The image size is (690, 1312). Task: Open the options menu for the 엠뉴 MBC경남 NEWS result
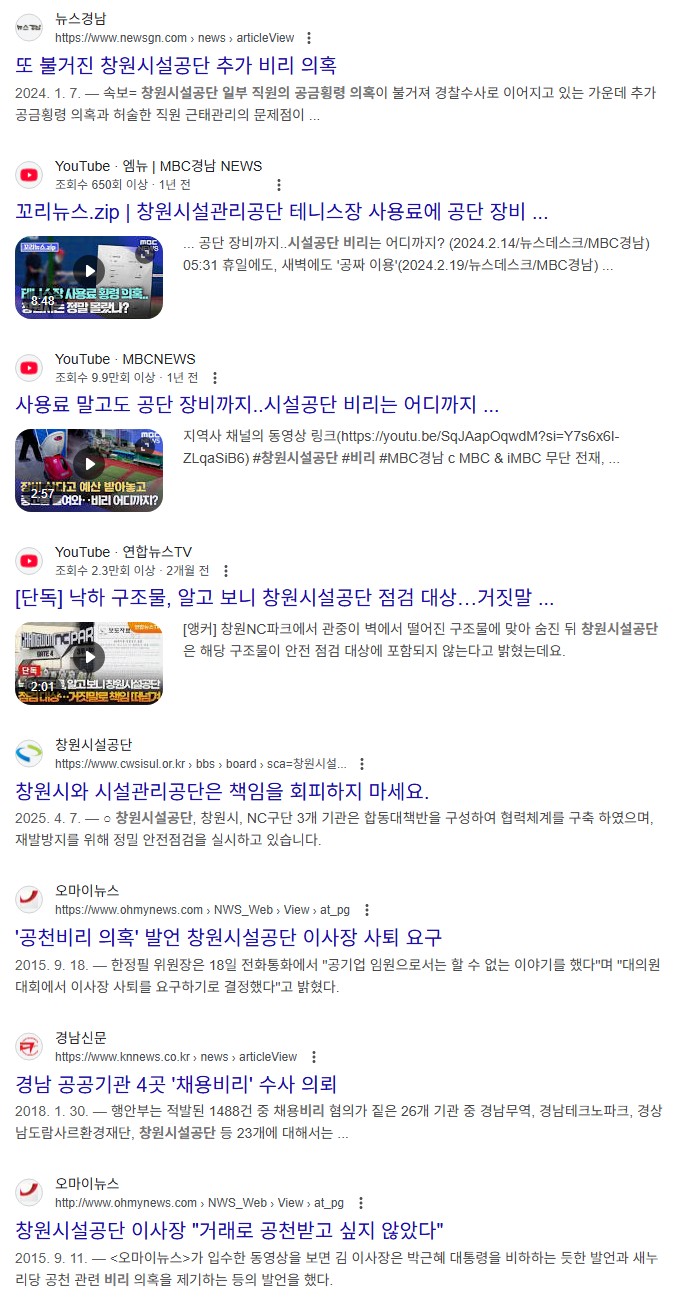(x=279, y=185)
